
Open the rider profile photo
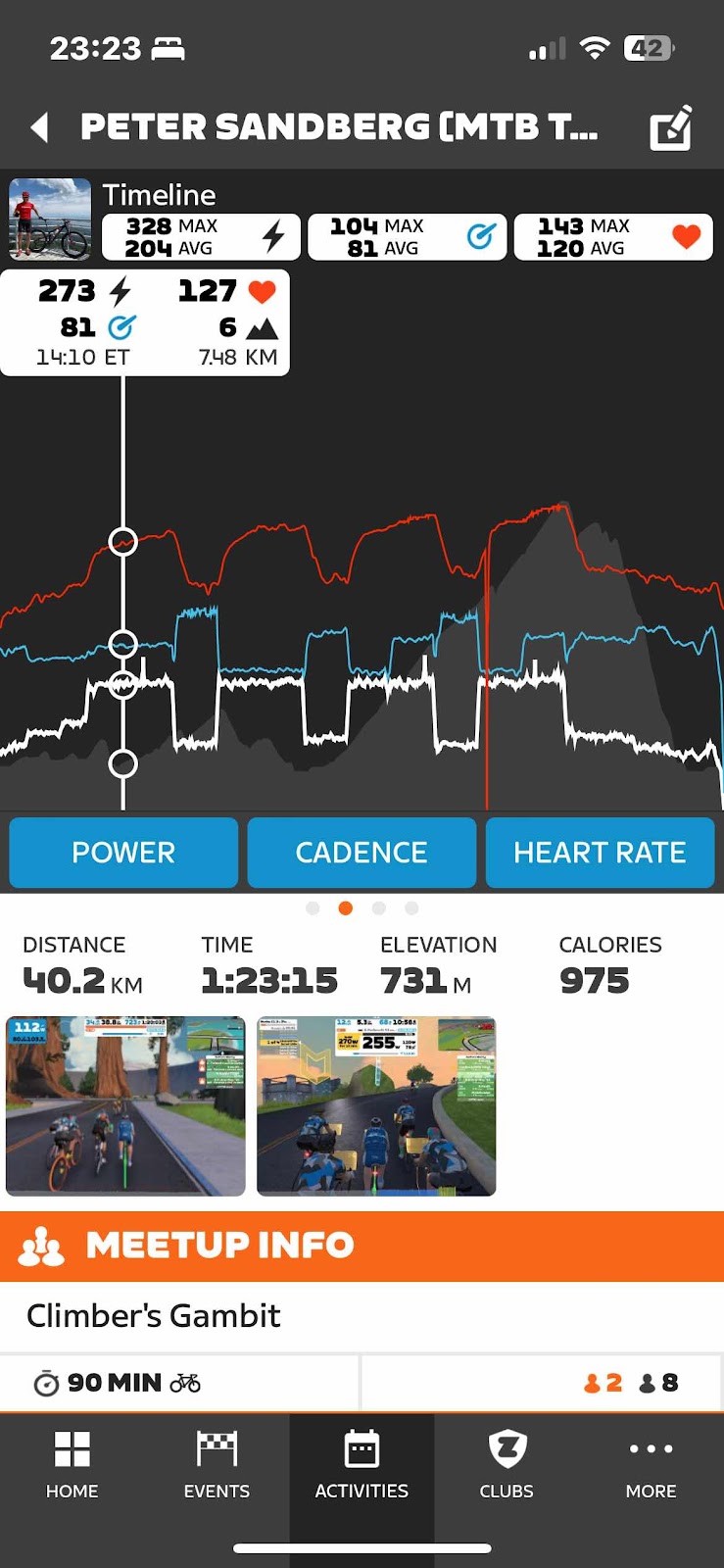tap(50, 219)
